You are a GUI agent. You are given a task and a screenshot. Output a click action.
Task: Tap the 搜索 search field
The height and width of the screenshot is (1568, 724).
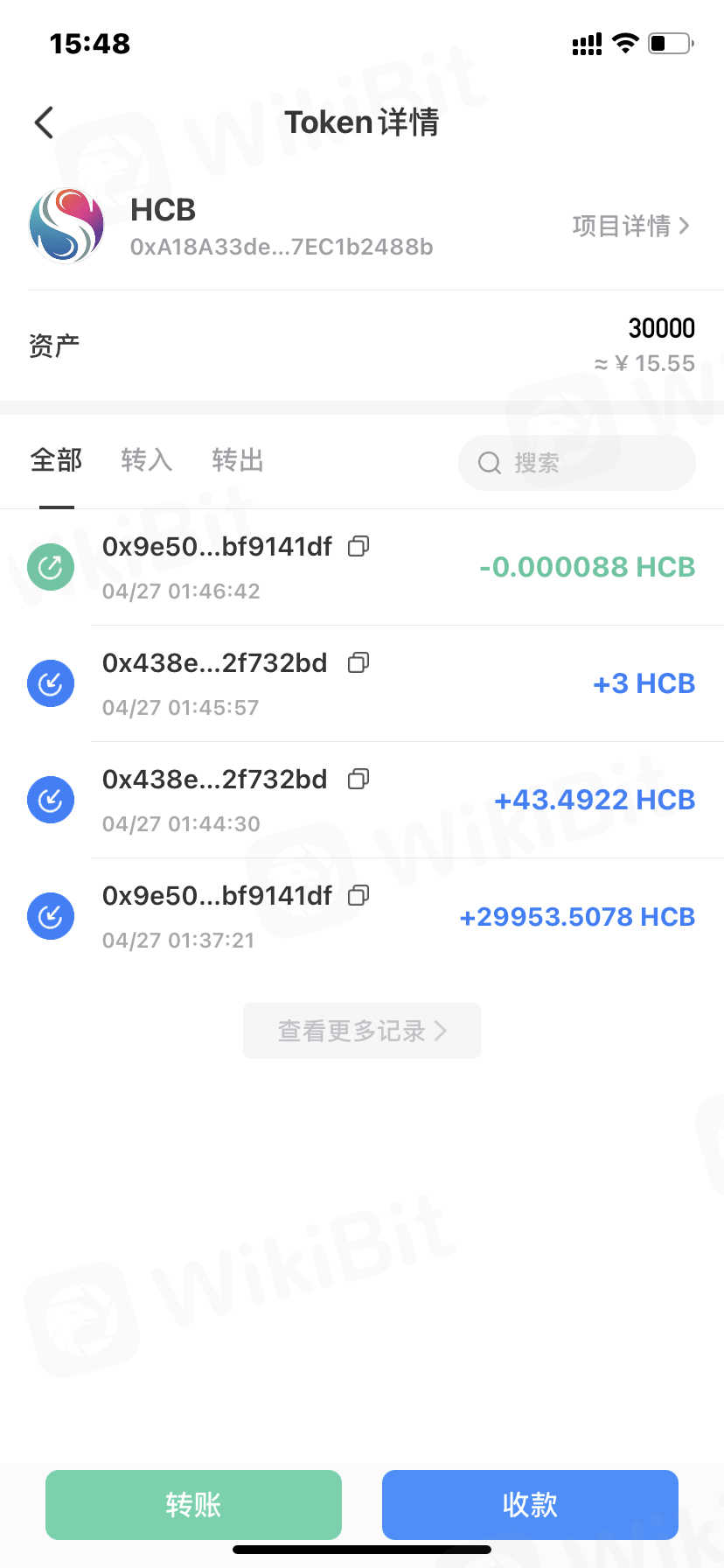pyautogui.click(x=577, y=463)
